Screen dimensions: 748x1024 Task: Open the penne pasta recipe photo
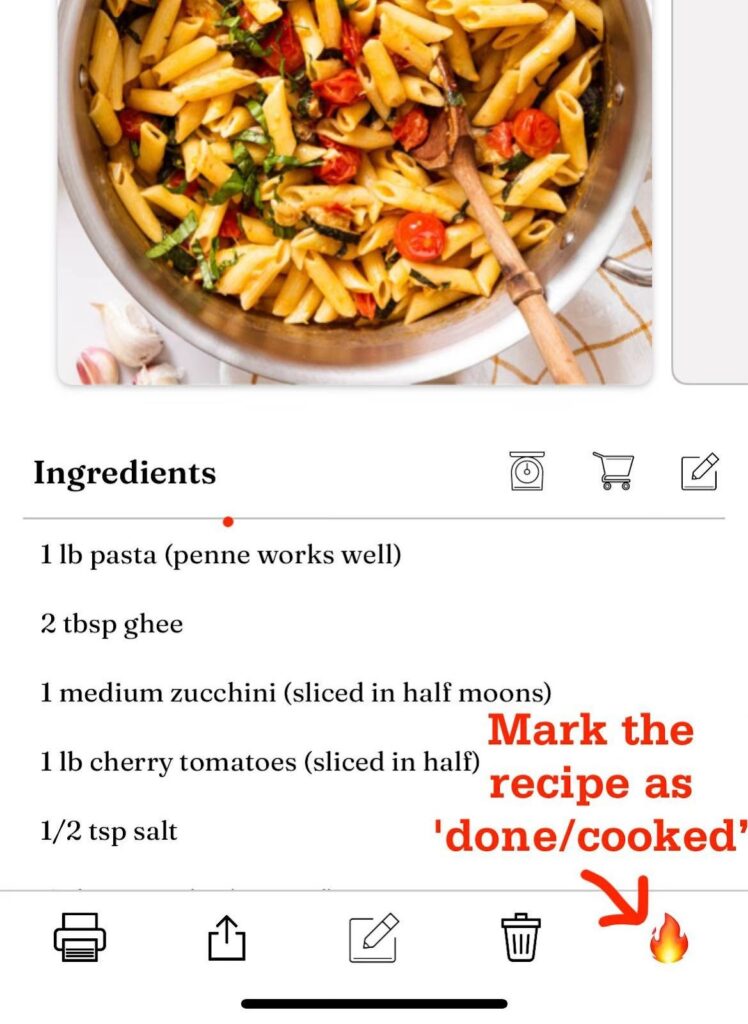click(355, 190)
